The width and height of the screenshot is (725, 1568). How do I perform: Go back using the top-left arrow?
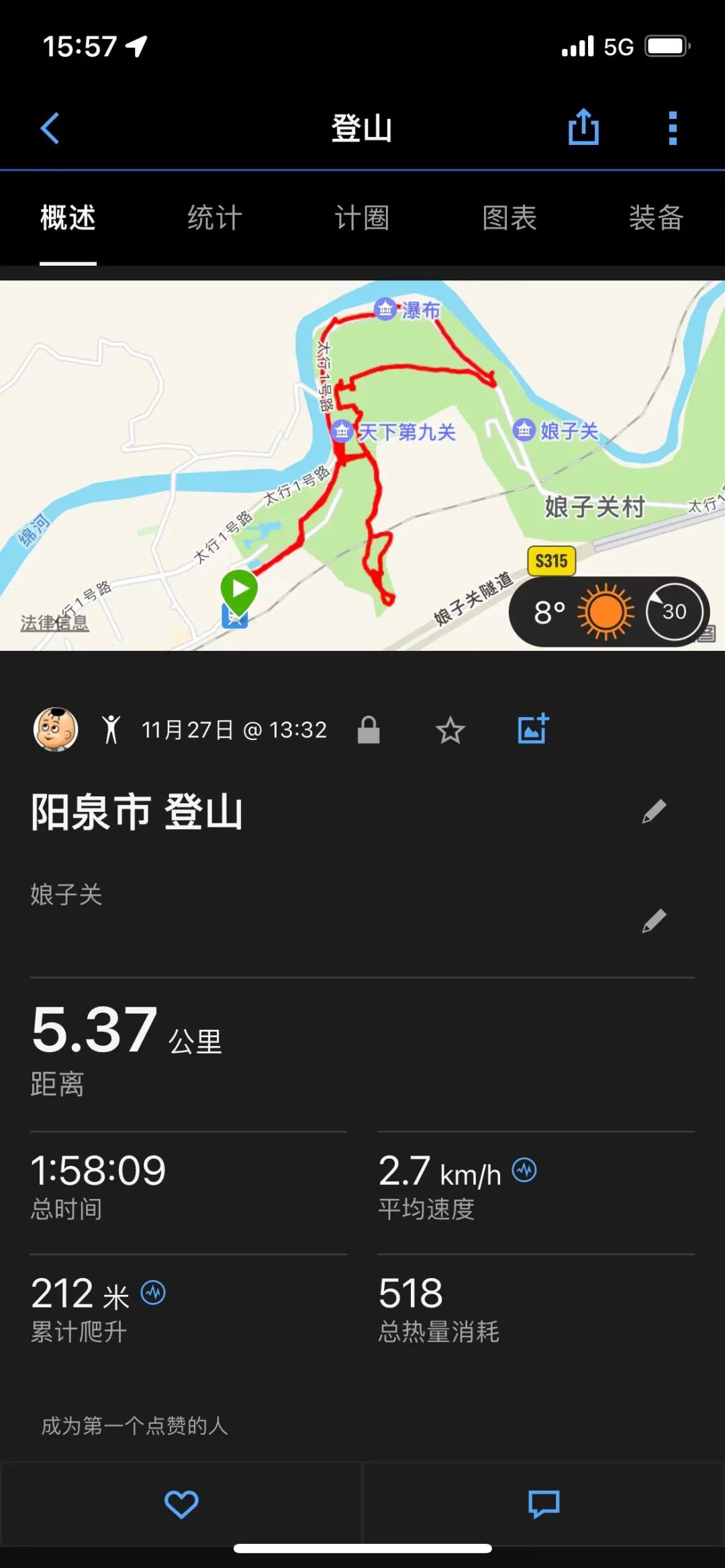pos(50,128)
